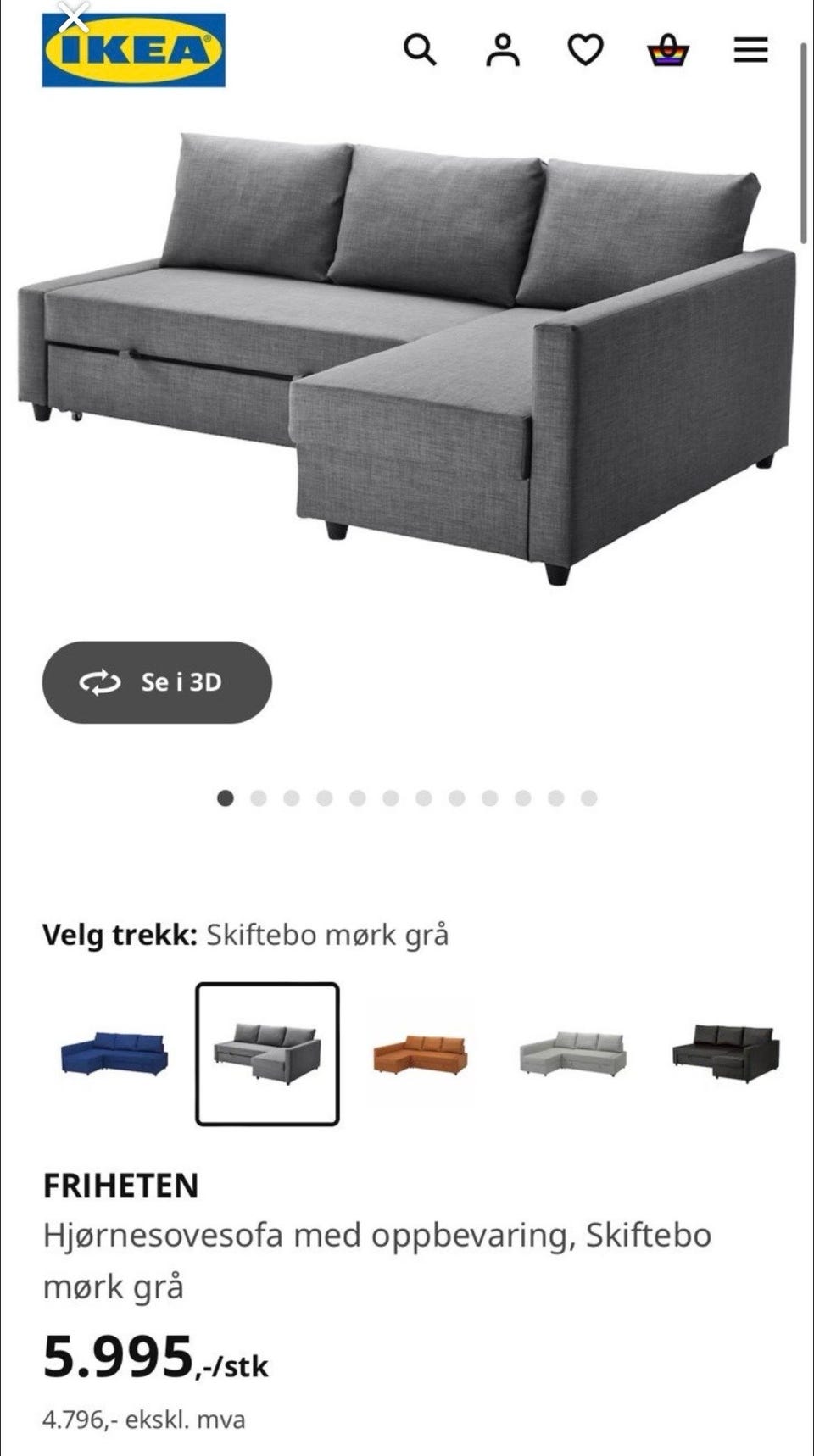
Task: Pick the light beige cover variant
Action: tap(572, 1051)
